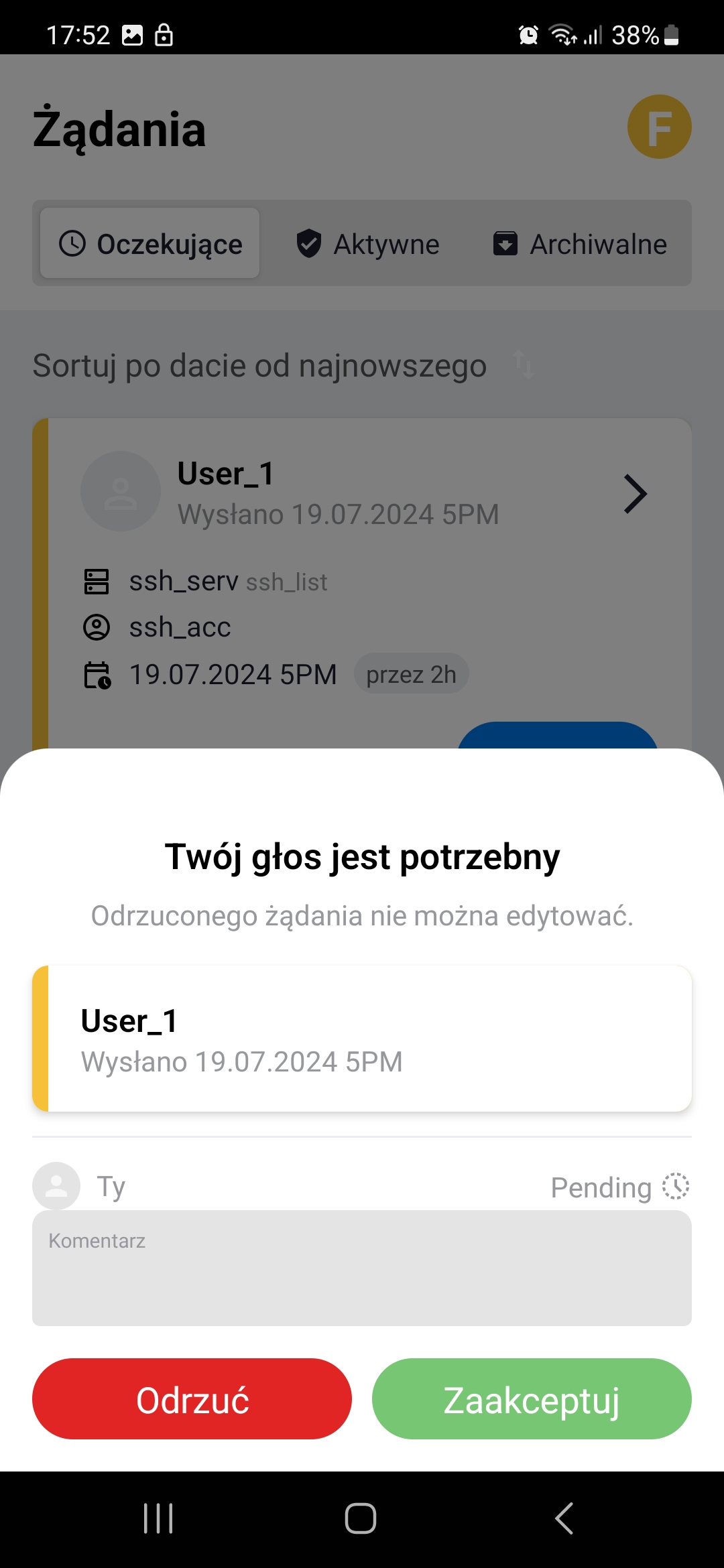Open the User_1 request card in the sheet
This screenshot has width=724, height=1568.
(x=362, y=1039)
